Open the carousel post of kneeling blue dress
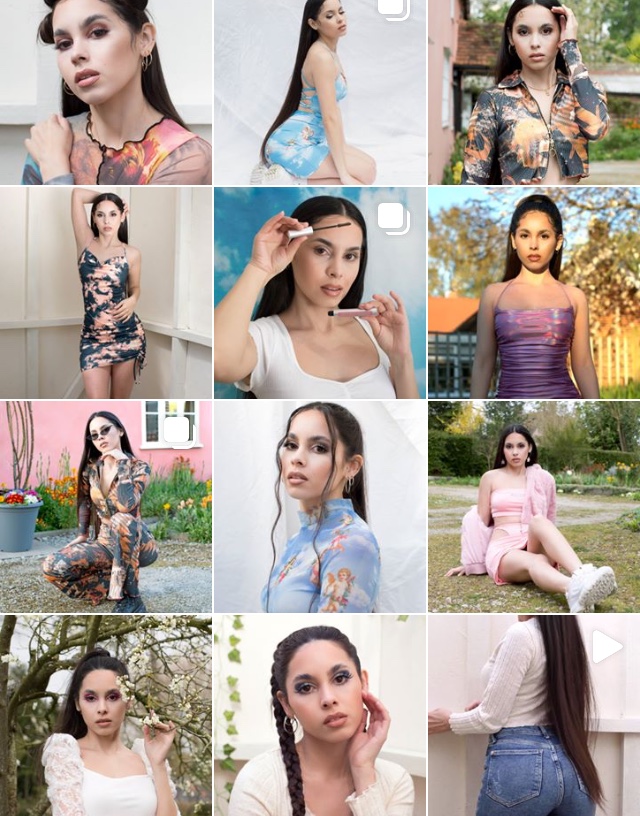This screenshot has height=816, width=640. (320, 92)
